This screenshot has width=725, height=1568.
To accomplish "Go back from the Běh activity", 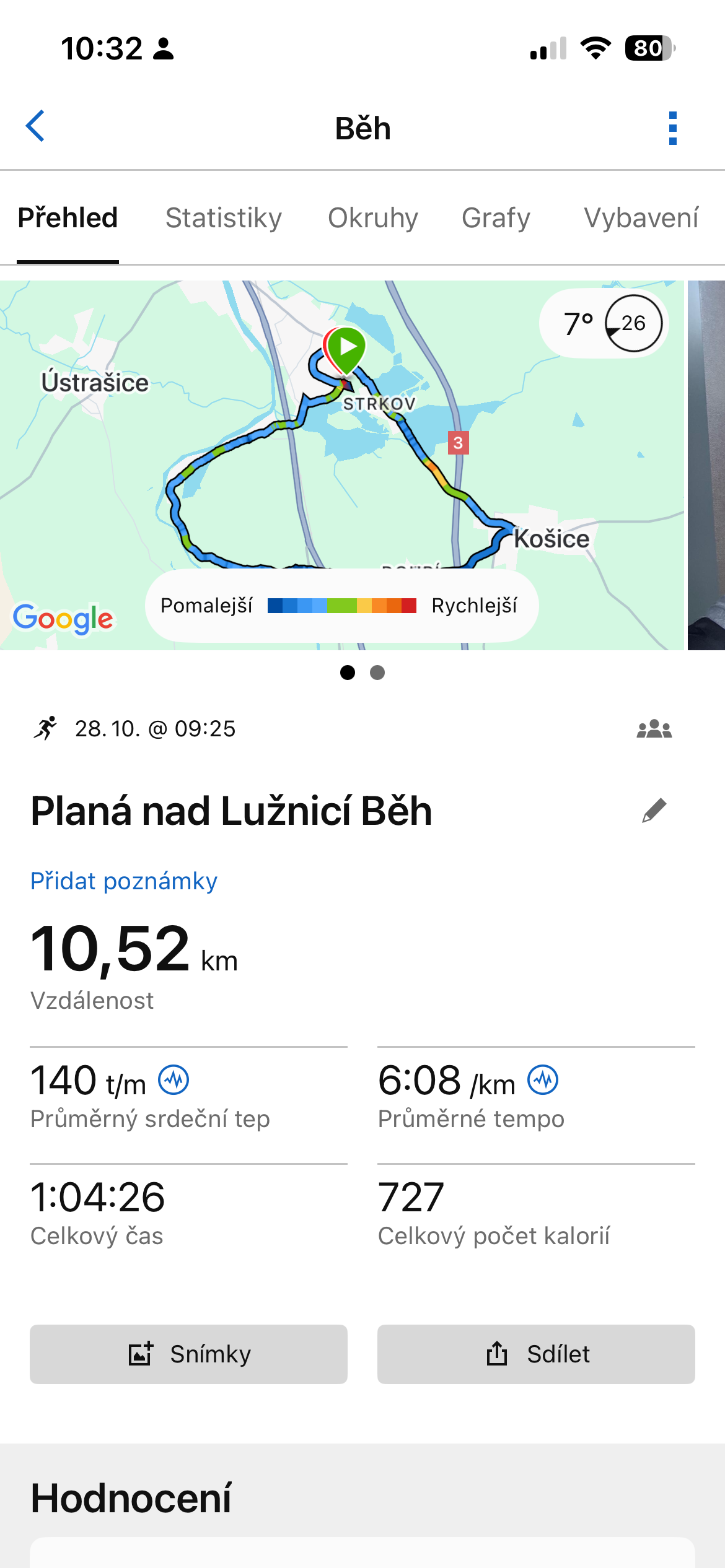I will 36,126.
